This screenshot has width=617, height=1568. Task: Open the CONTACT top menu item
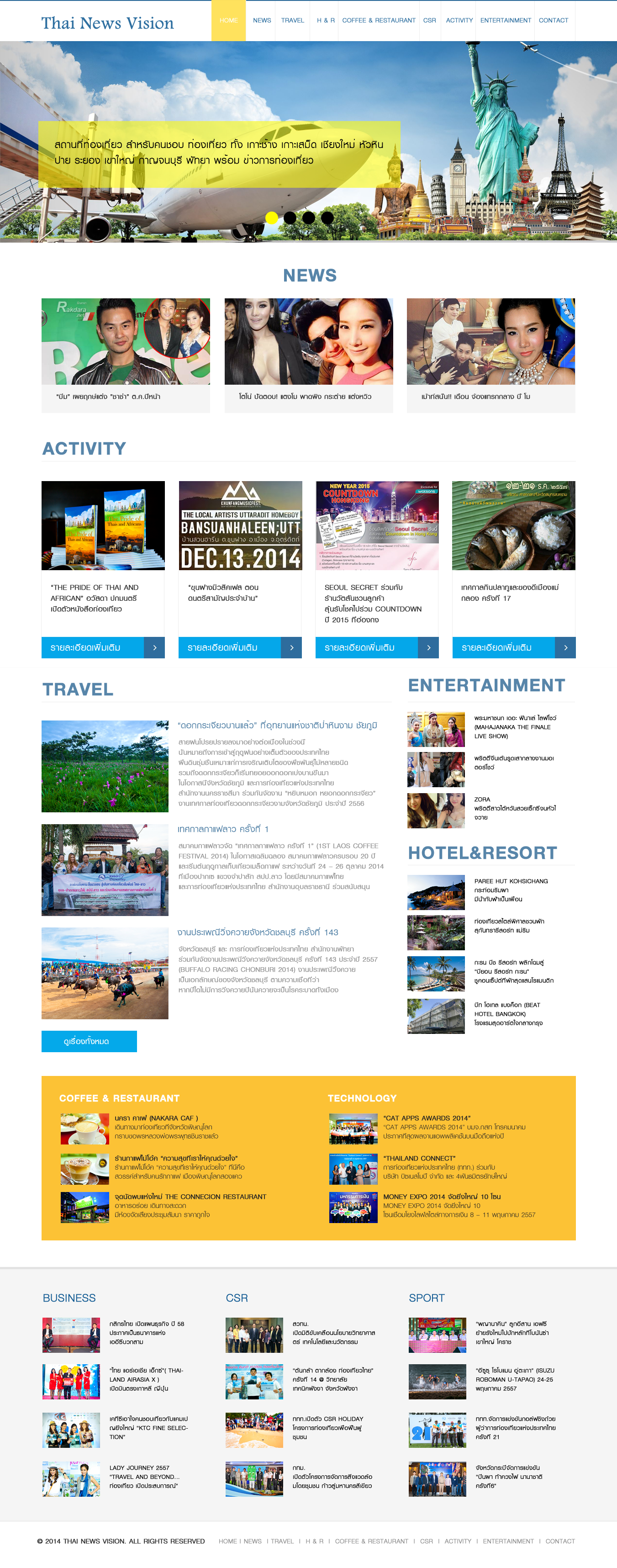553,21
